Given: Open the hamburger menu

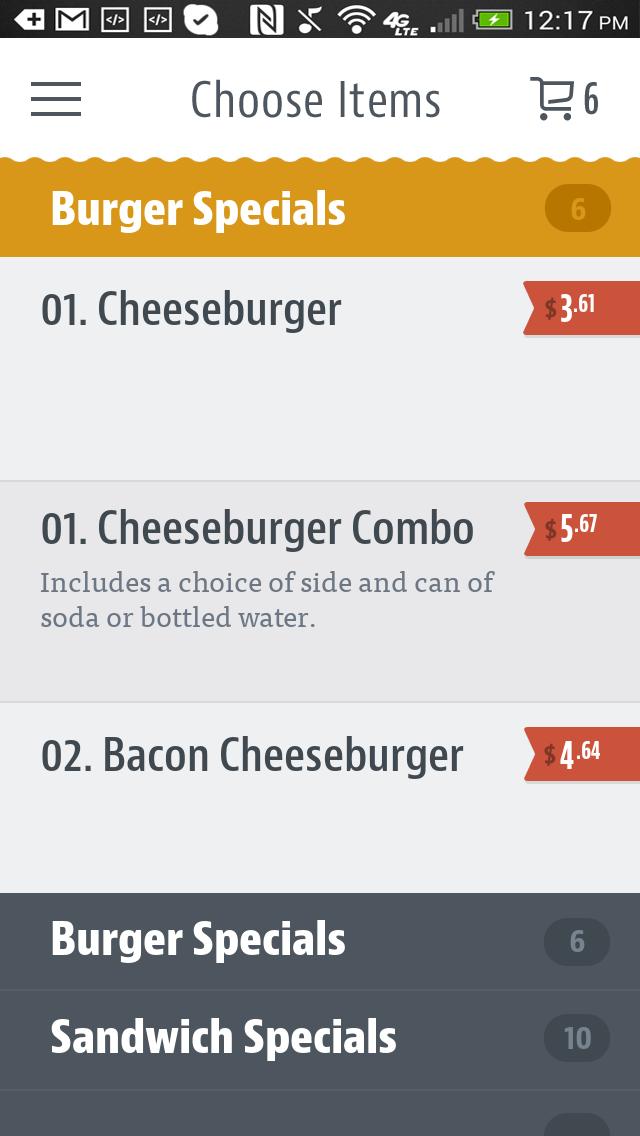Looking at the screenshot, I should pyautogui.click(x=56, y=99).
